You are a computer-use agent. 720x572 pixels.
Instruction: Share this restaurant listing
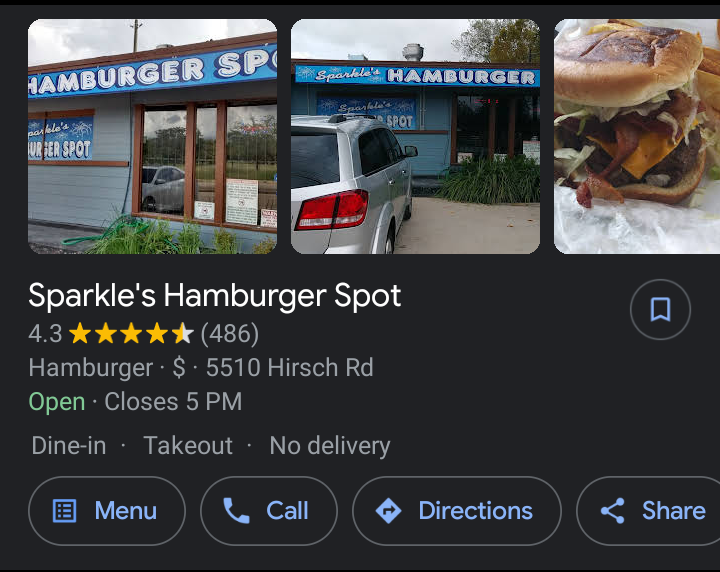click(653, 511)
